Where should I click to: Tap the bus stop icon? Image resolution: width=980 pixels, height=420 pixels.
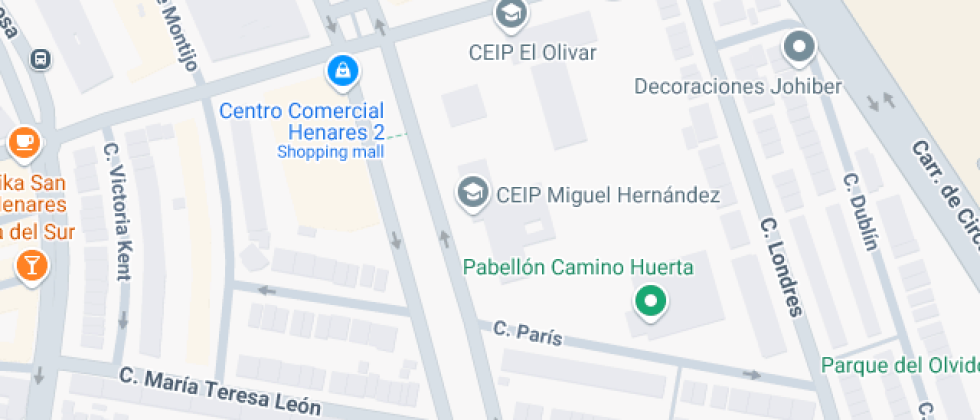pyautogui.click(x=41, y=59)
